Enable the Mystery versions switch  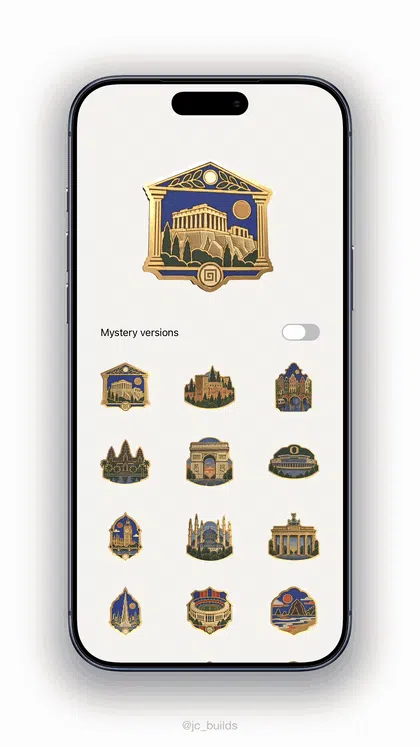(x=300, y=332)
